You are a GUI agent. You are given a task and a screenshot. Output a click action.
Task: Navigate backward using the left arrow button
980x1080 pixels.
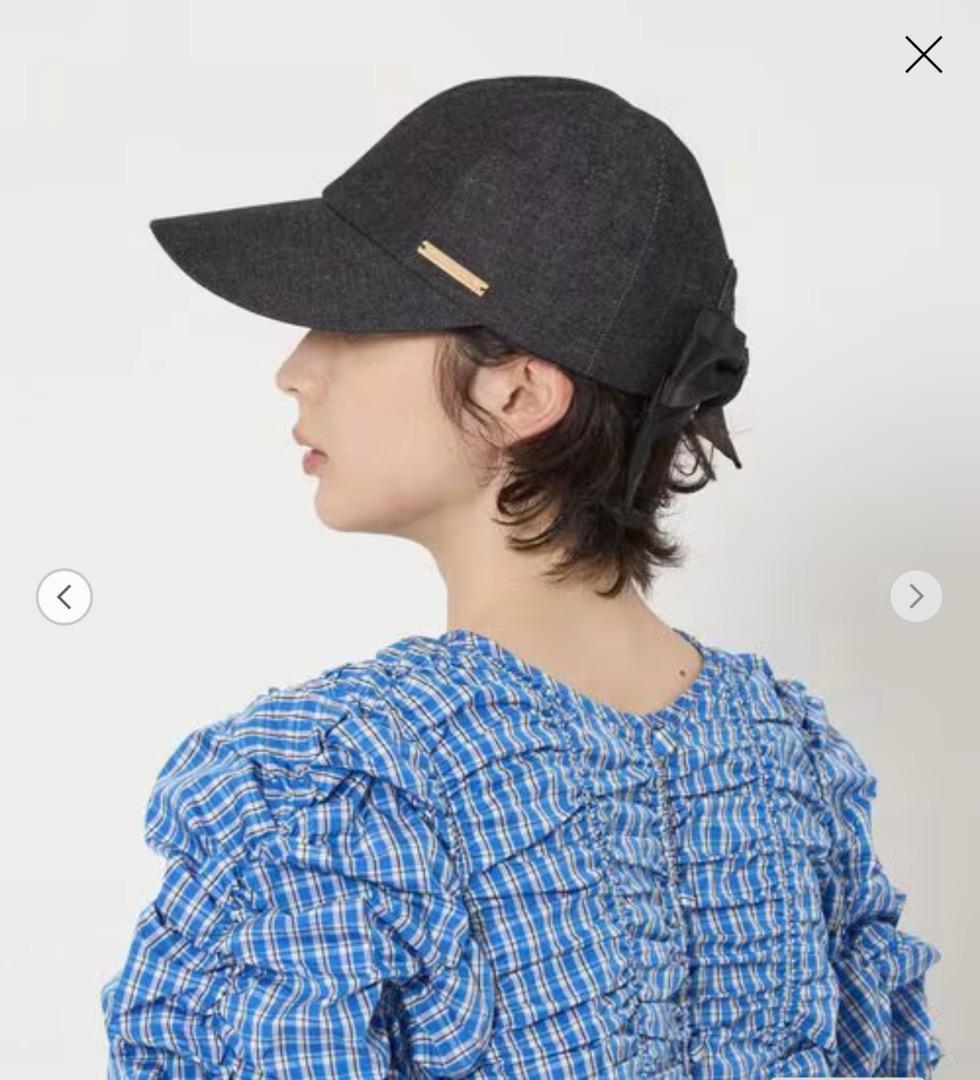point(64,596)
